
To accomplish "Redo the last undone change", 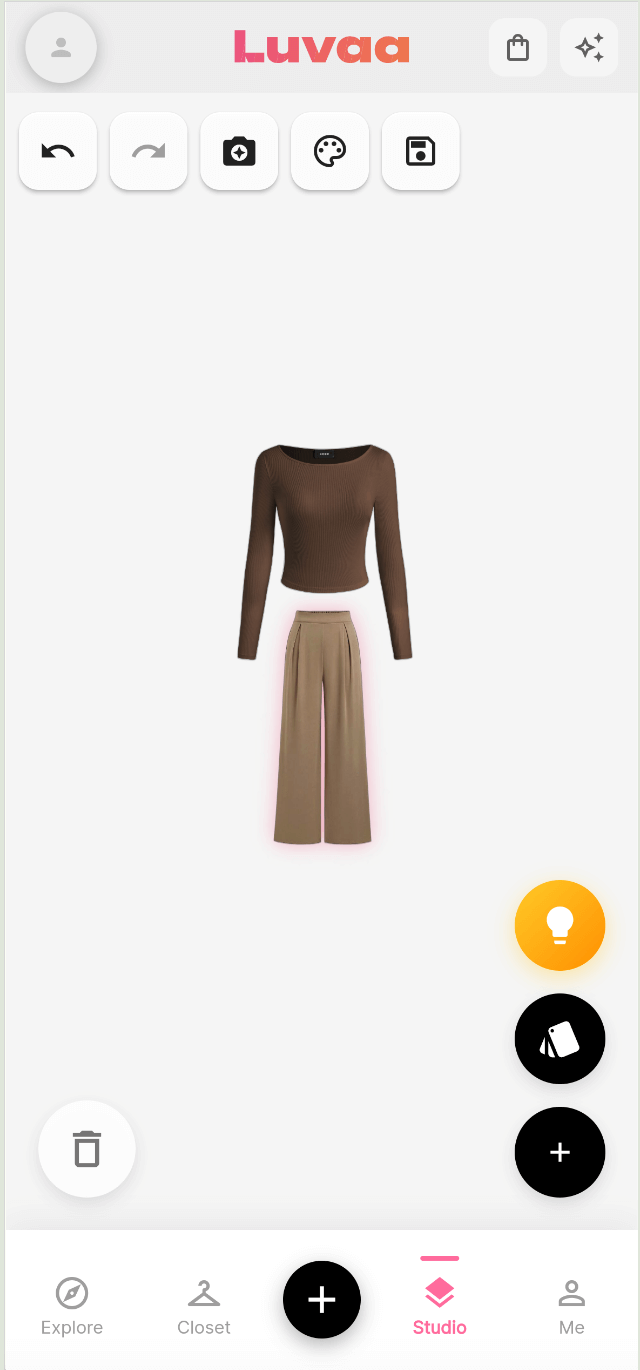I will point(148,151).
